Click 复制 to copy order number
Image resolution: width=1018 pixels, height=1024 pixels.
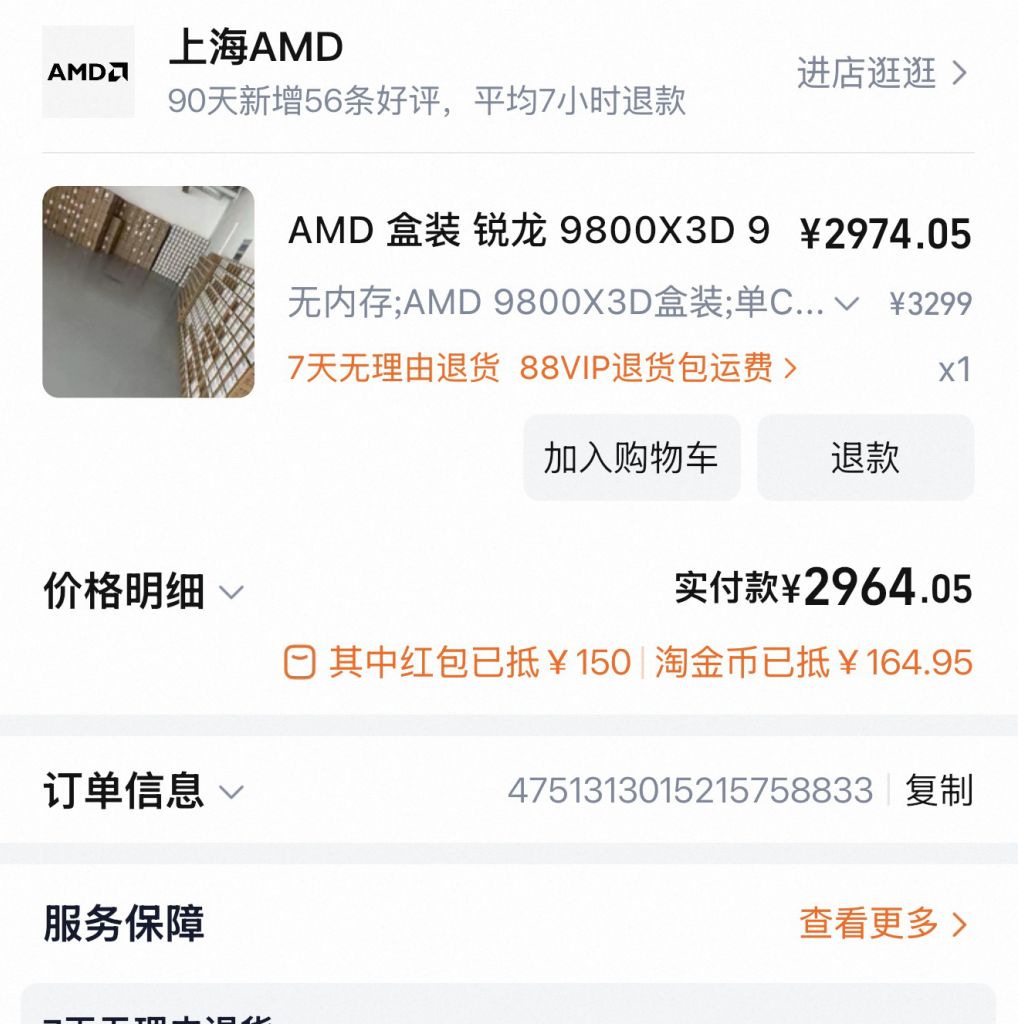940,791
